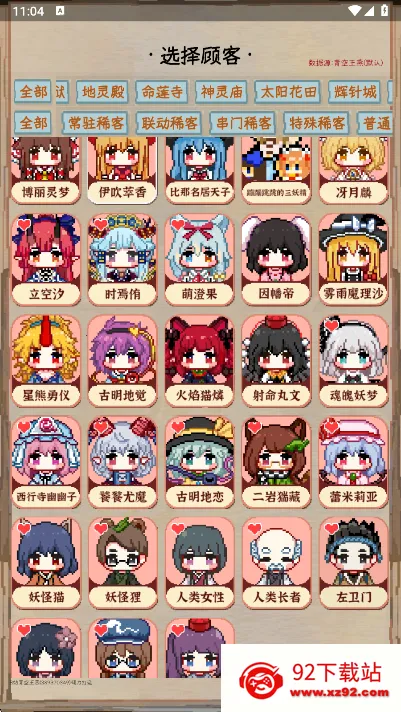The width and height of the screenshot is (401, 712).
Task: Select the 特殊稀客 filter
Action: [317, 123]
